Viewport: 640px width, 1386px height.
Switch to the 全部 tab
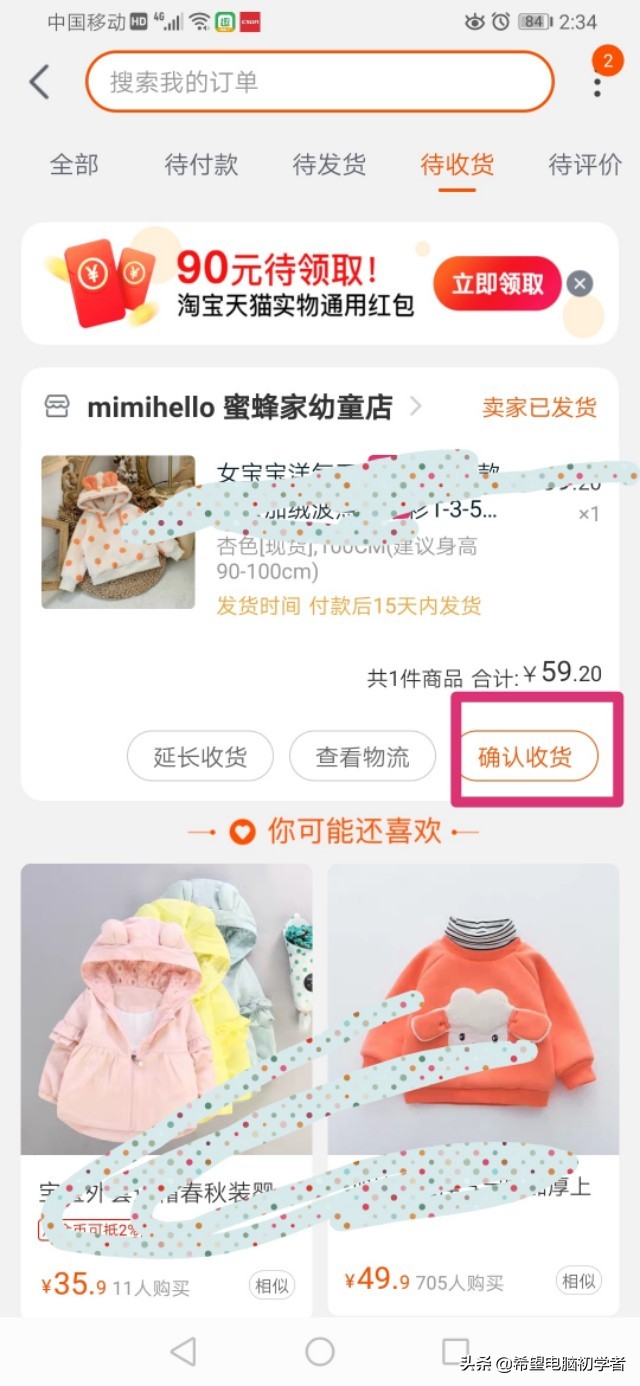coord(74,164)
